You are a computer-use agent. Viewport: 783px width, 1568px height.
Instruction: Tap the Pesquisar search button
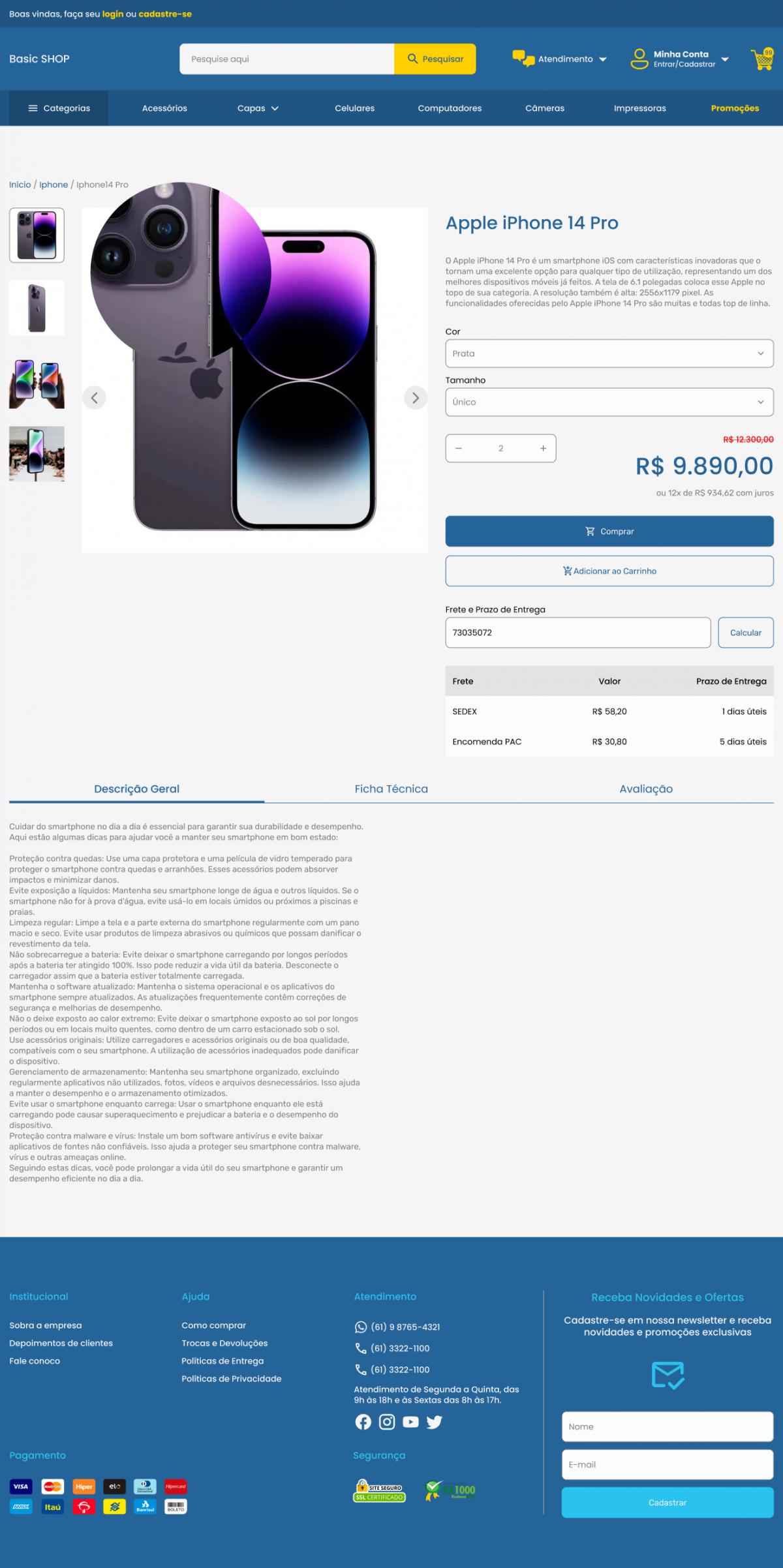coord(435,59)
